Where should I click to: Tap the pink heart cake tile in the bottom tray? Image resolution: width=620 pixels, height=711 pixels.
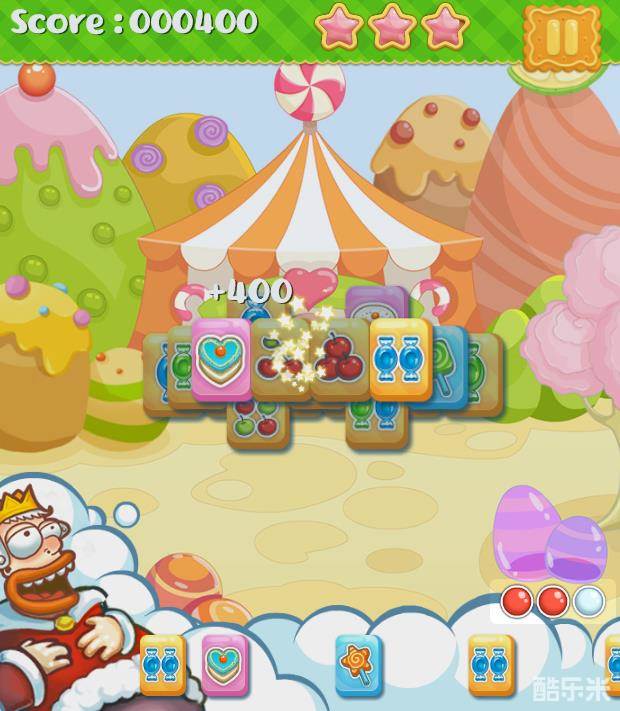226,664
